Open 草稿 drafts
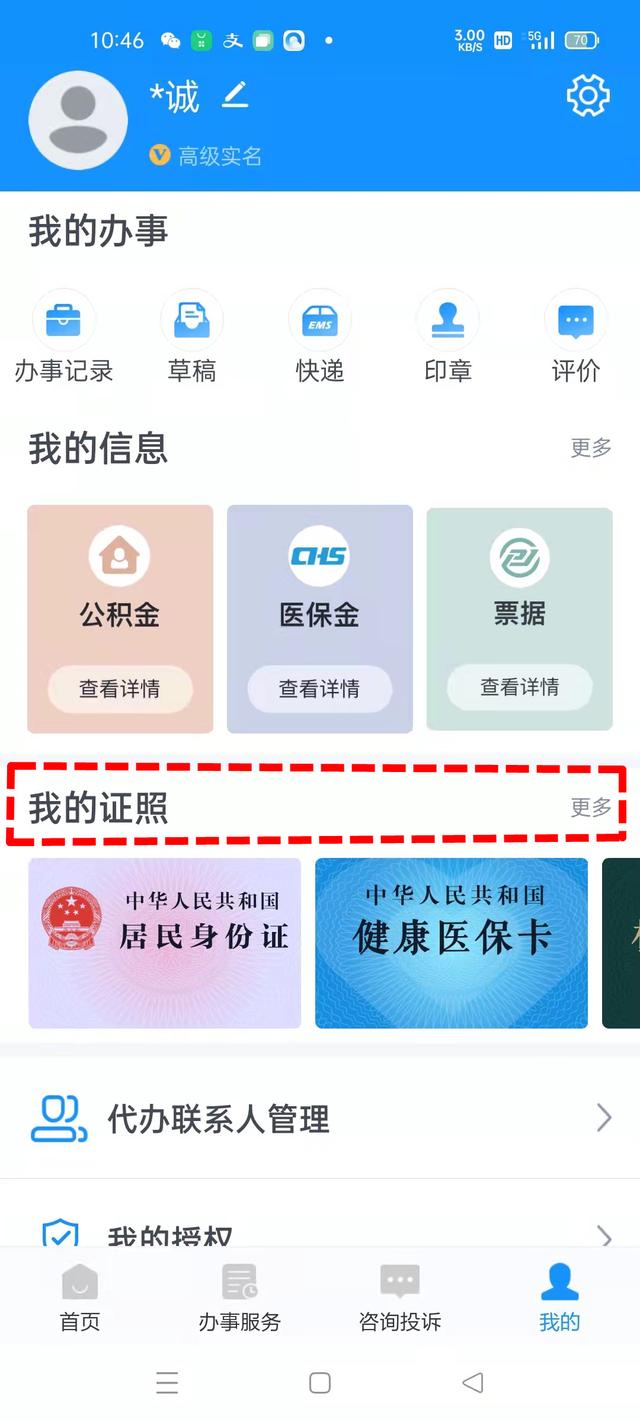The image size is (640, 1422). coord(192,337)
